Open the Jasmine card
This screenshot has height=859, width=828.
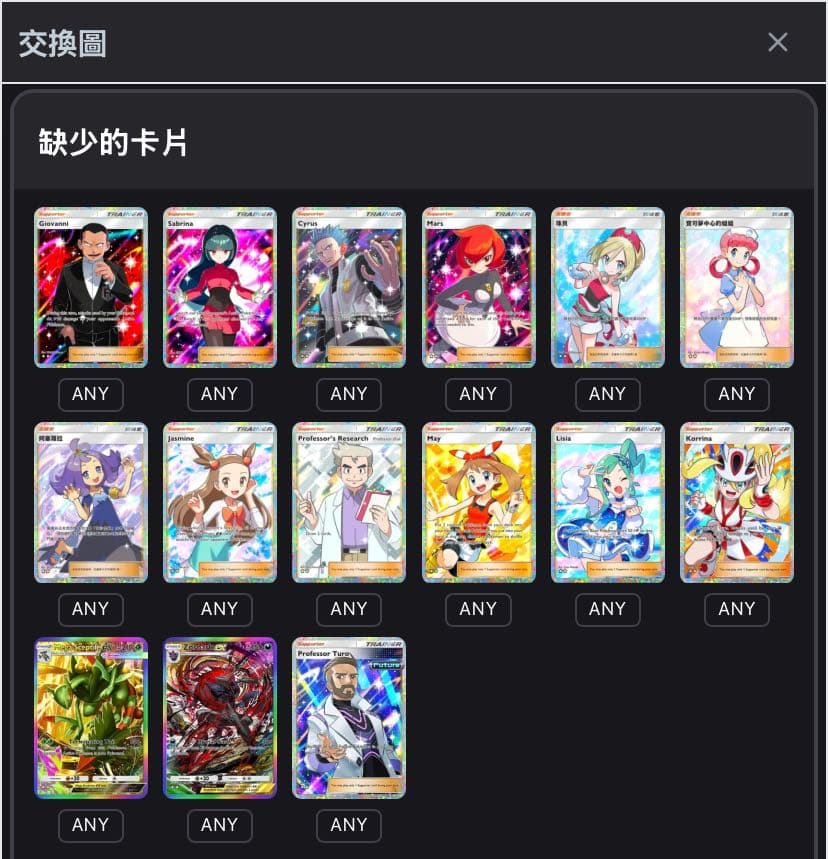click(220, 502)
